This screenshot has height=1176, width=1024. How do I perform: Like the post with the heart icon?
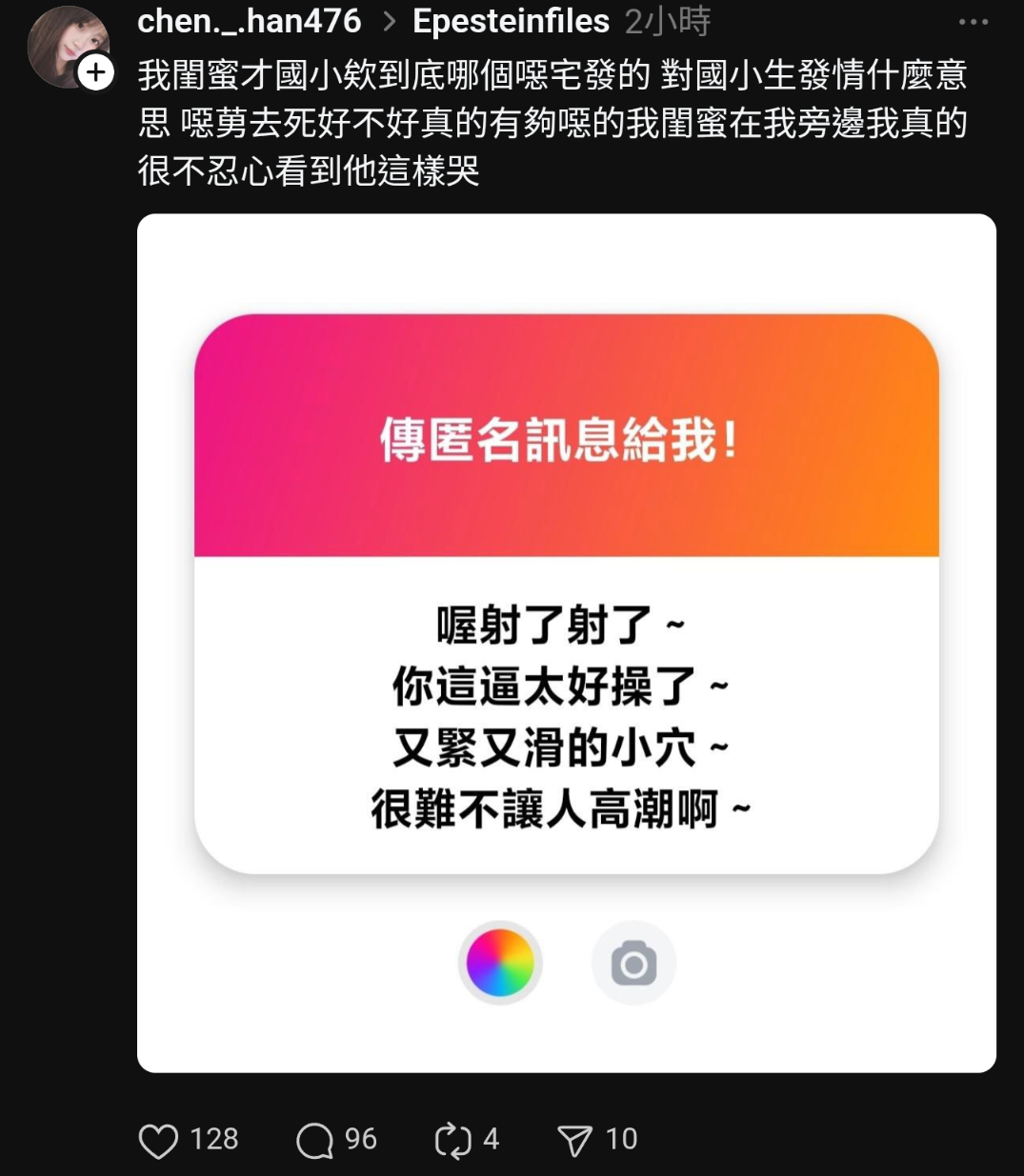[159, 1140]
